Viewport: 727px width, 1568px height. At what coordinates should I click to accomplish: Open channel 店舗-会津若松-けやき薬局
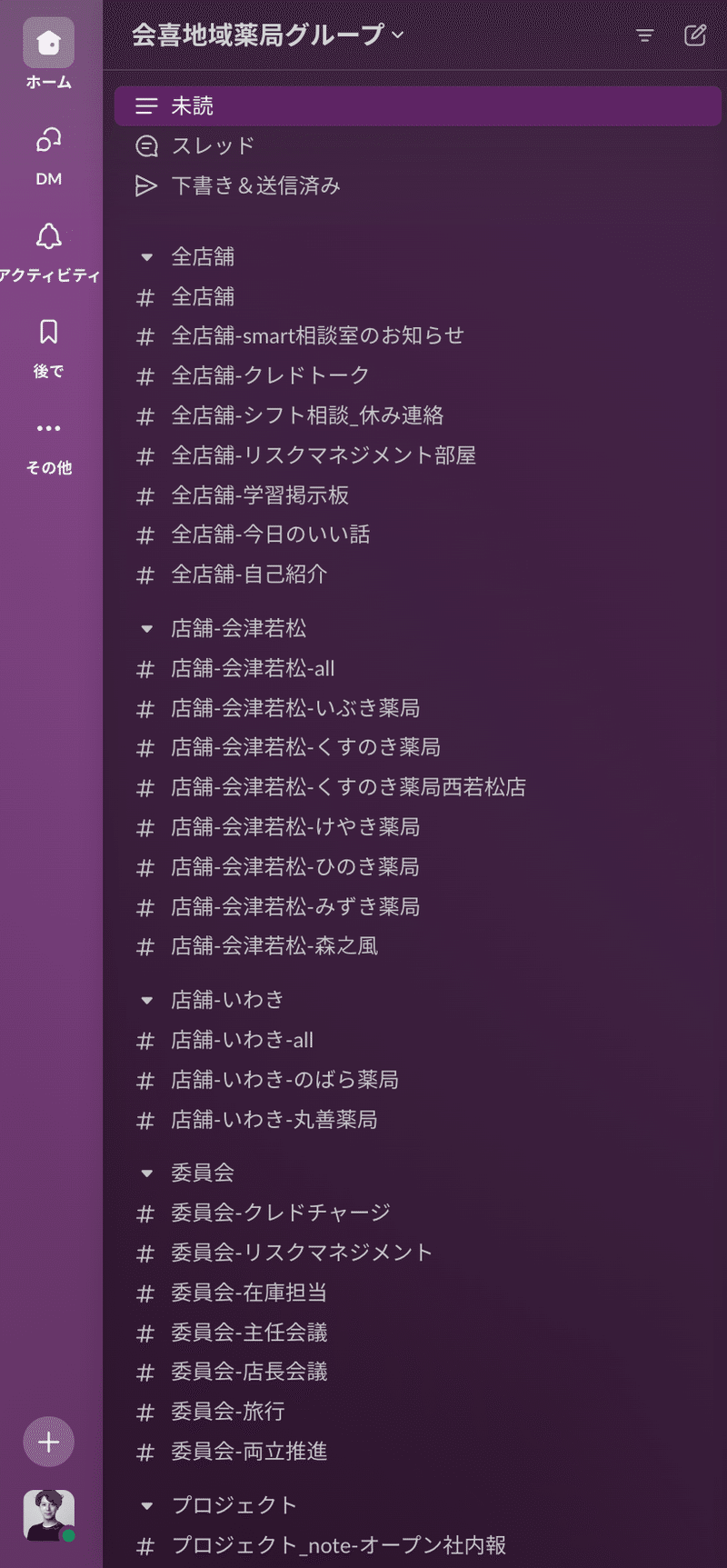click(x=418, y=827)
